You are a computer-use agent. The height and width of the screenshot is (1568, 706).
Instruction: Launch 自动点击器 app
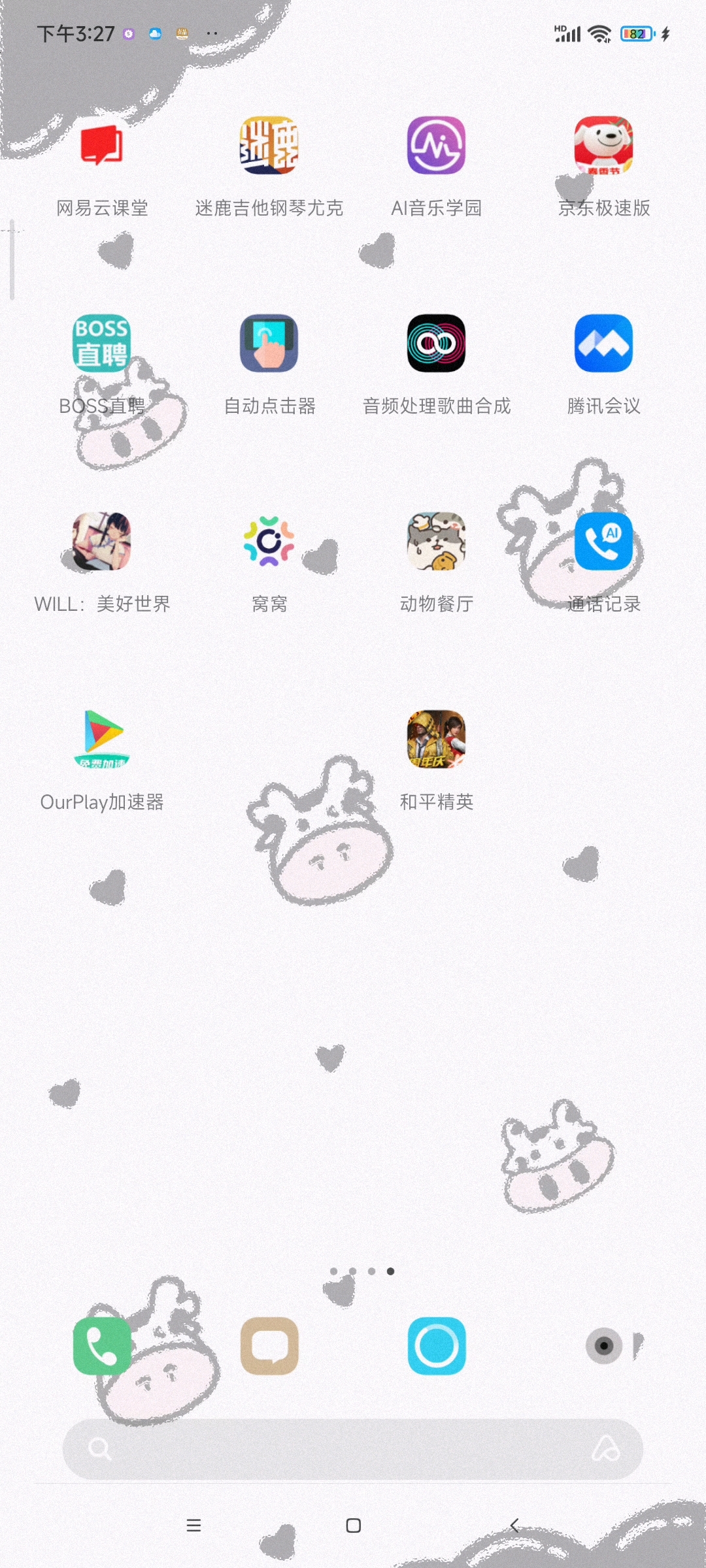(x=269, y=344)
